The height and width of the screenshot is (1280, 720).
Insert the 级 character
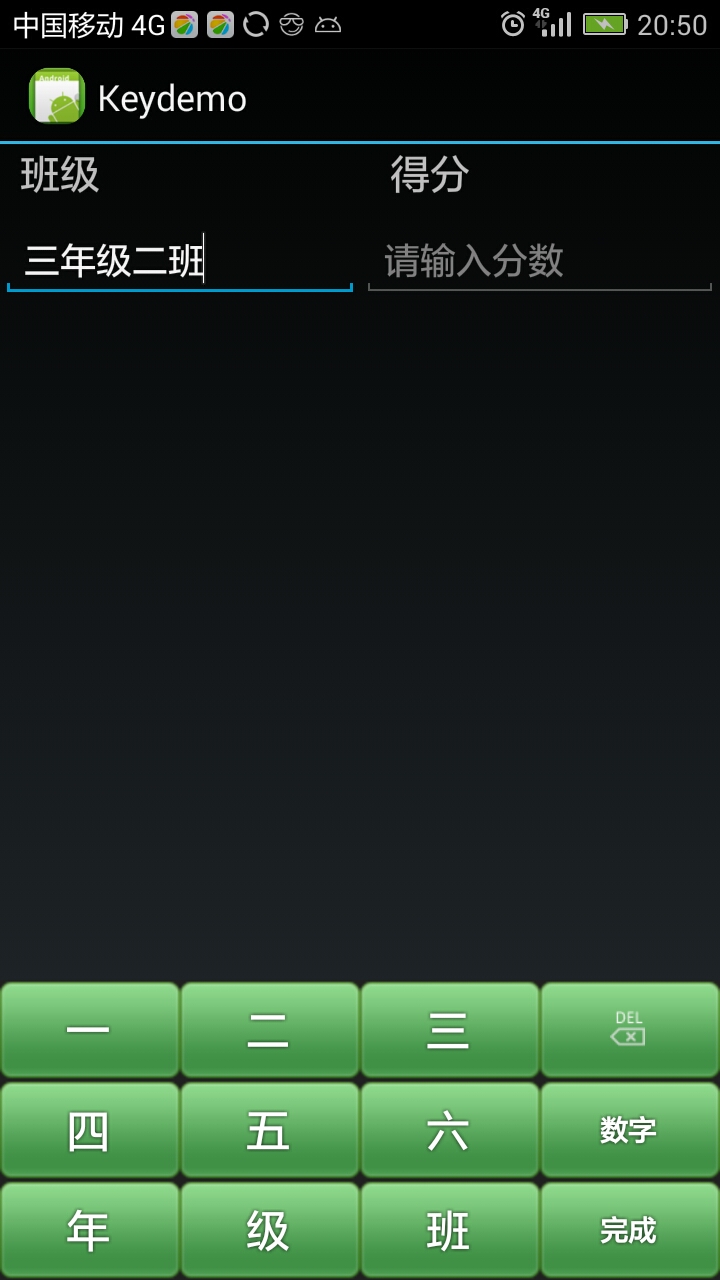pyautogui.click(x=270, y=1230)
